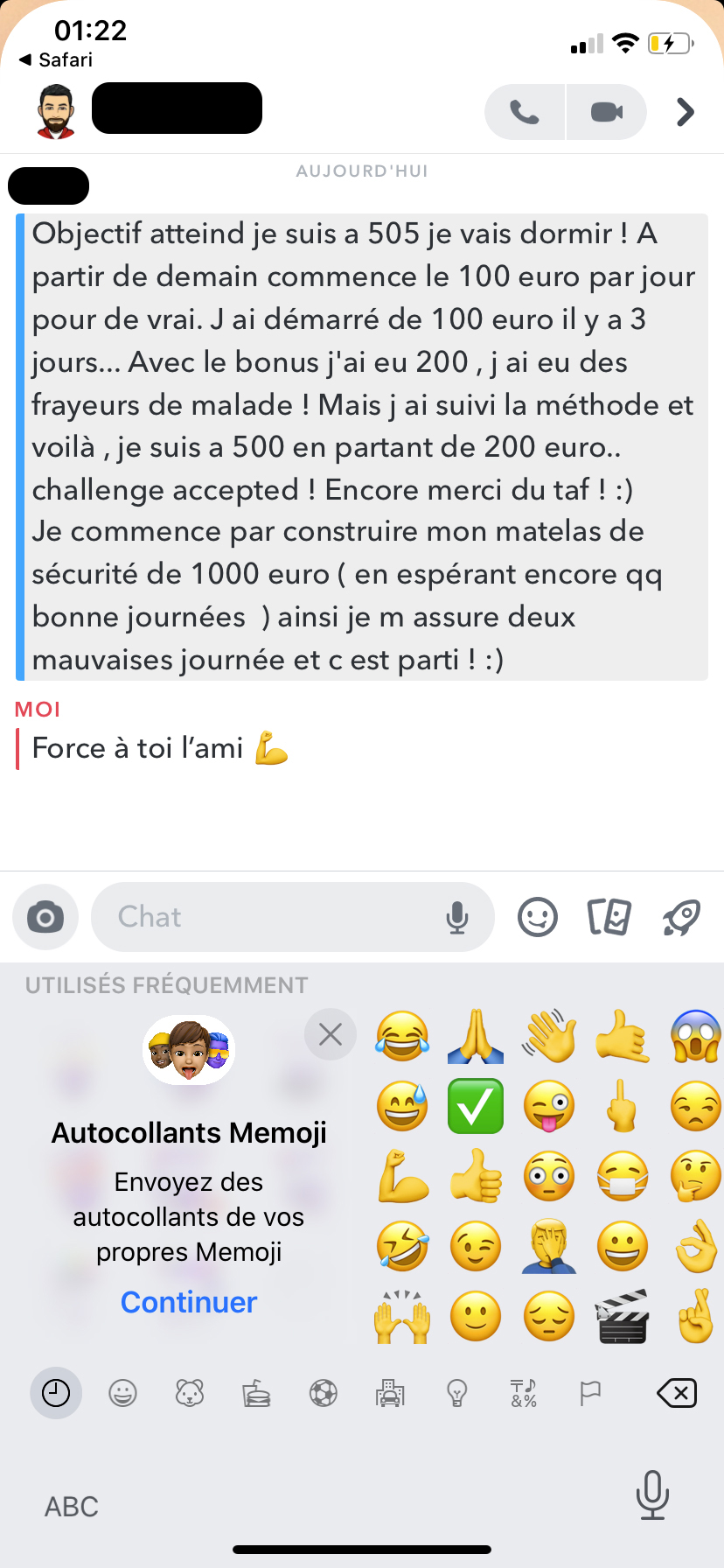Open the rocket games icon

point(681,917)
